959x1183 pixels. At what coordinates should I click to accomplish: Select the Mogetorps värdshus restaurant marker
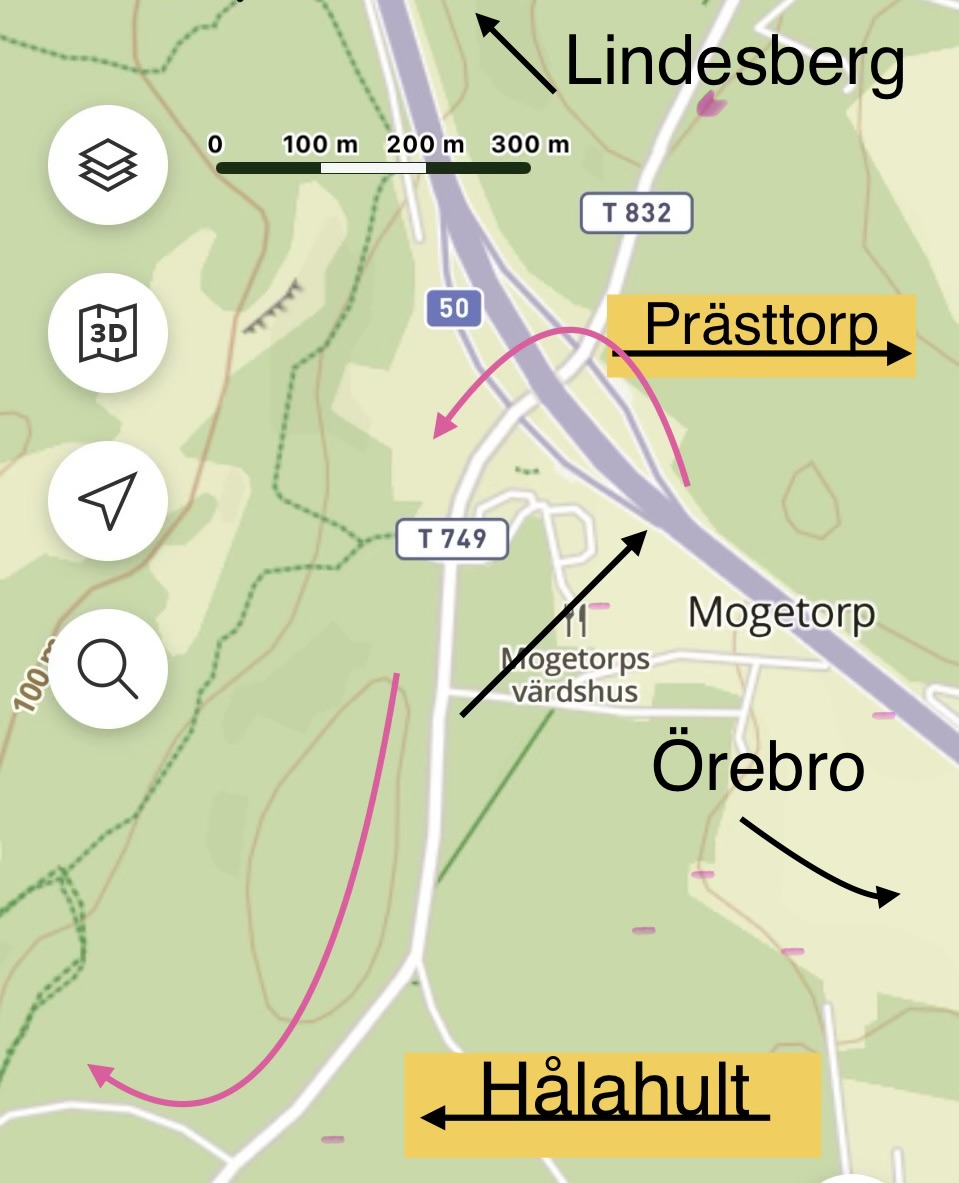tap(575, 621)
